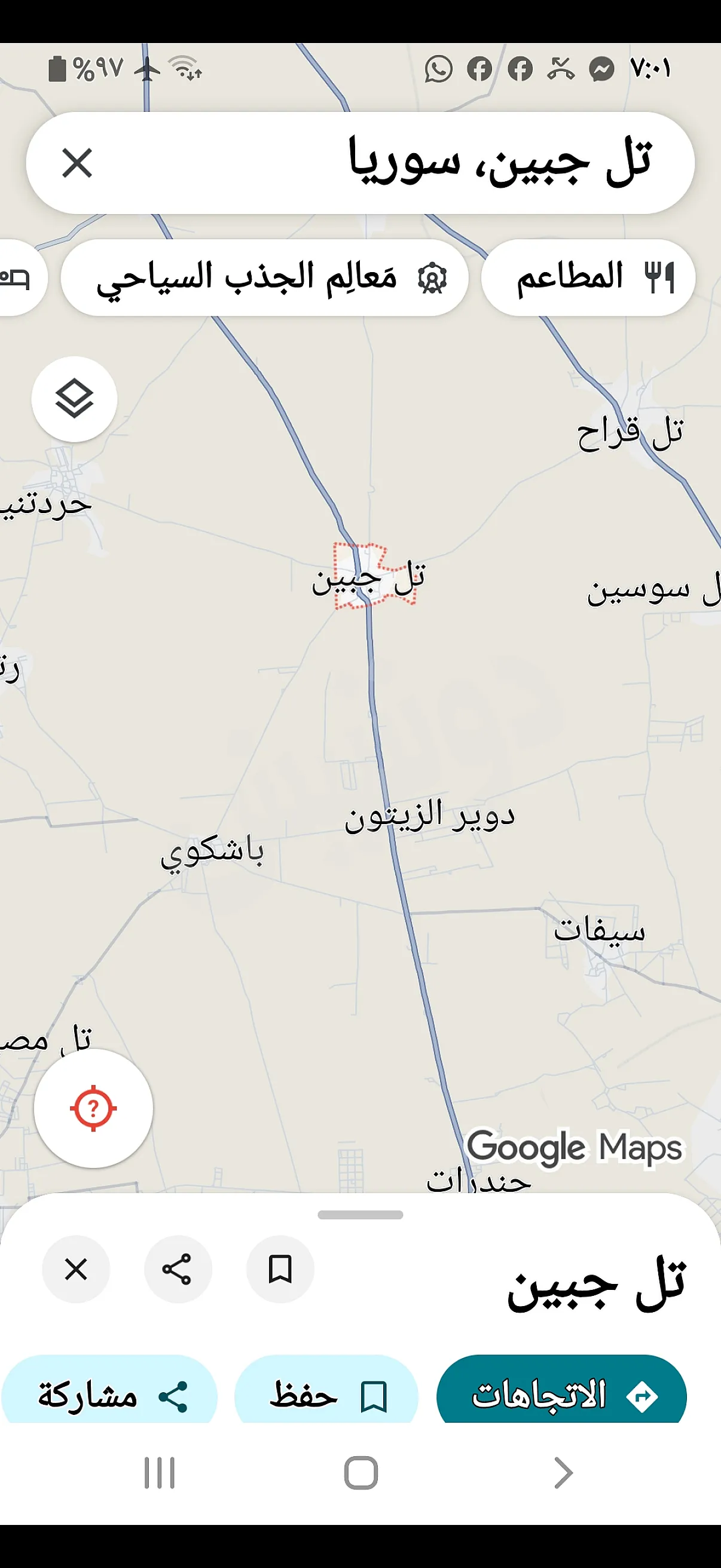The width and height of the screenshot is (721, 1568).
Task: Select the المطاعم restaurants chip
Action: click(x=588, y=277)
